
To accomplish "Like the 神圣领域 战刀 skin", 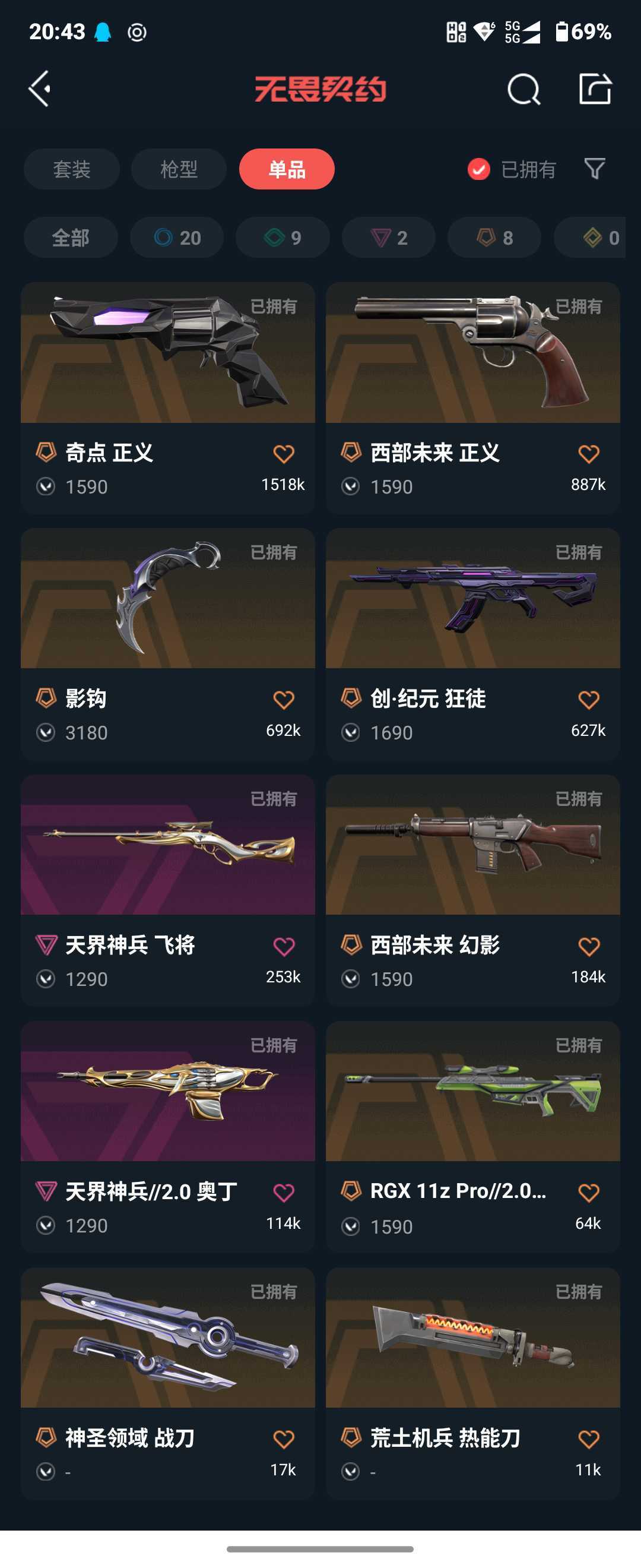I will point(283,1440).
